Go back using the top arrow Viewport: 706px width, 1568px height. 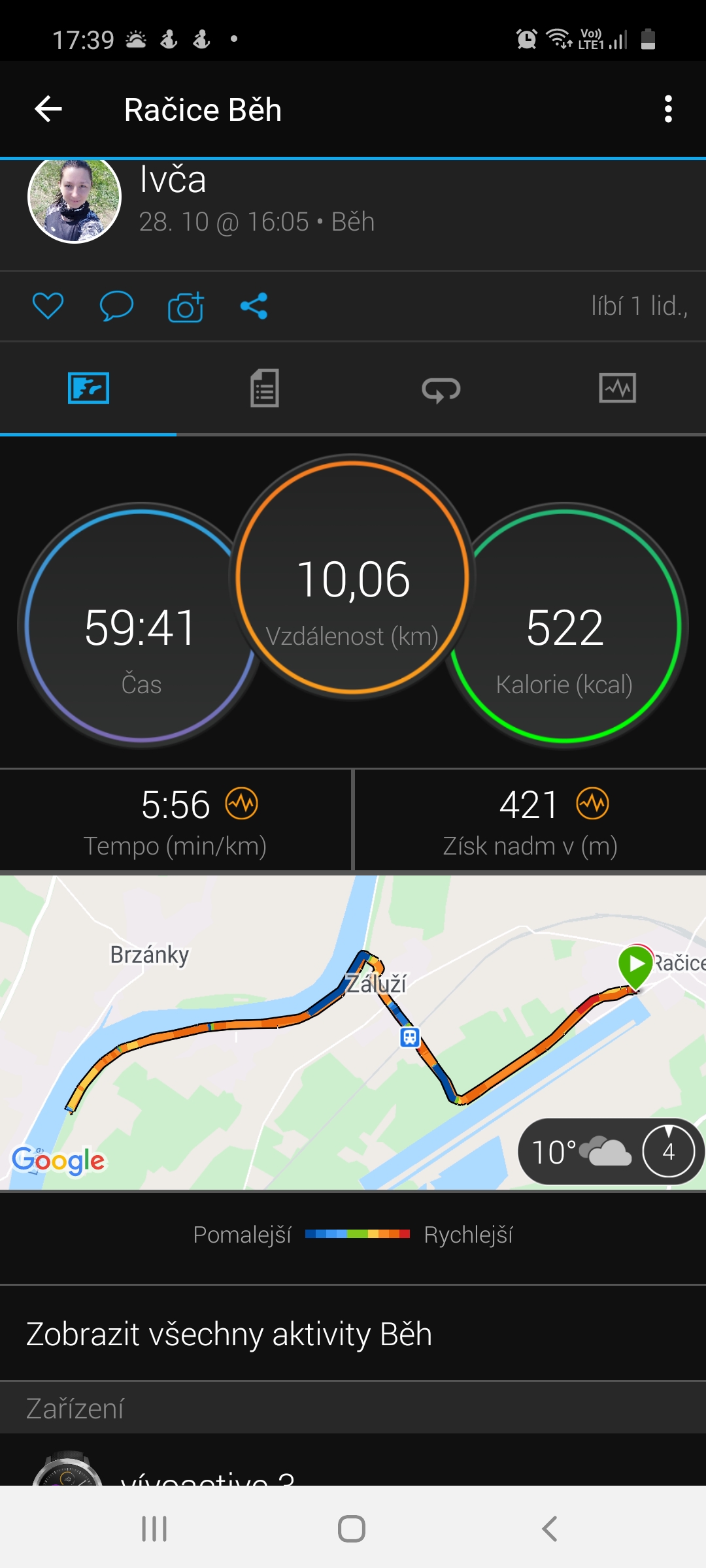pos(48,109)
